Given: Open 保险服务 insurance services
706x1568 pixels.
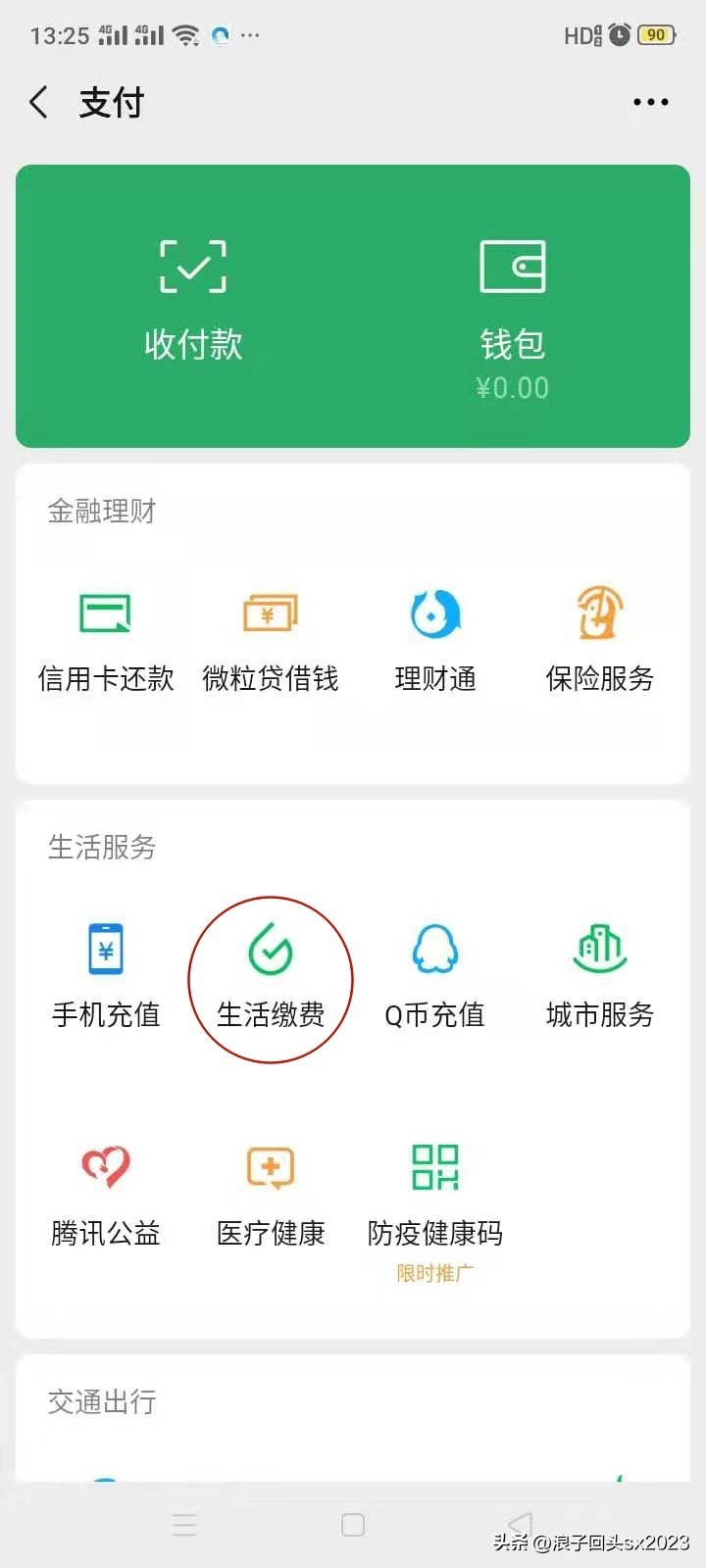Looking at the screenshot, I should (x=599, y=637).
